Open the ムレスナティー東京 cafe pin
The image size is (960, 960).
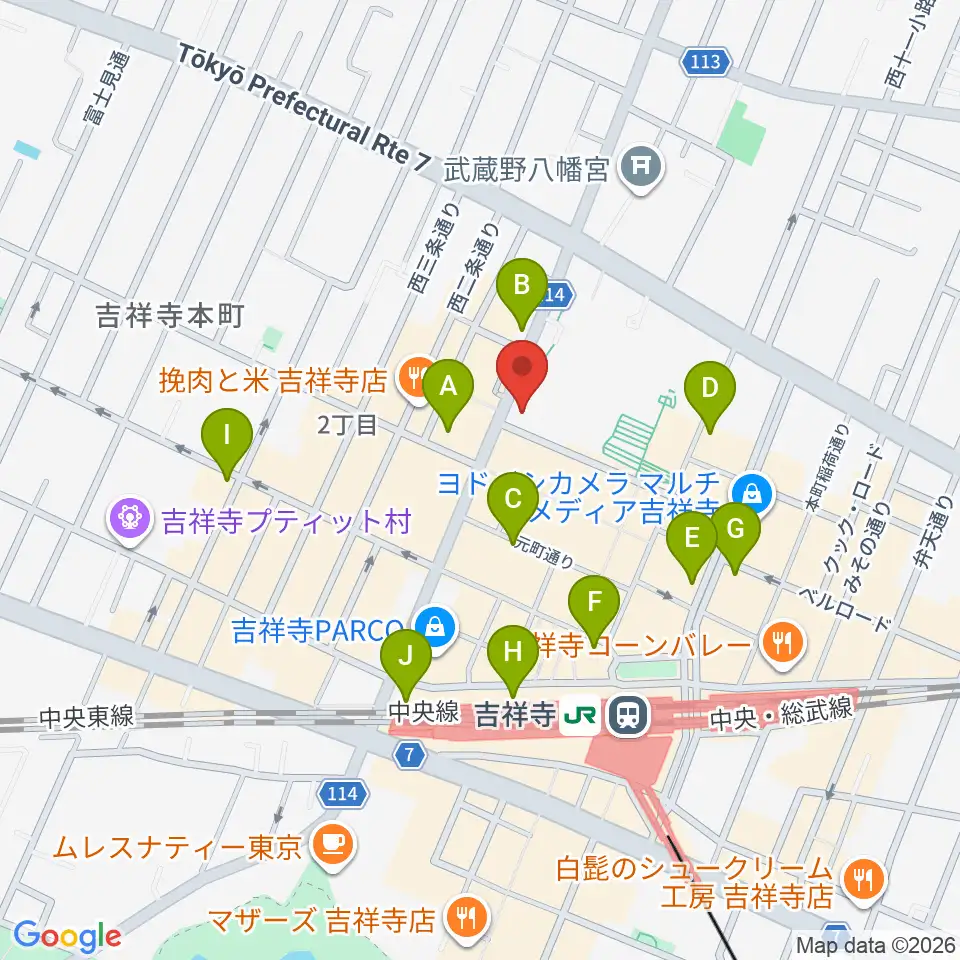tap(333, 847)
